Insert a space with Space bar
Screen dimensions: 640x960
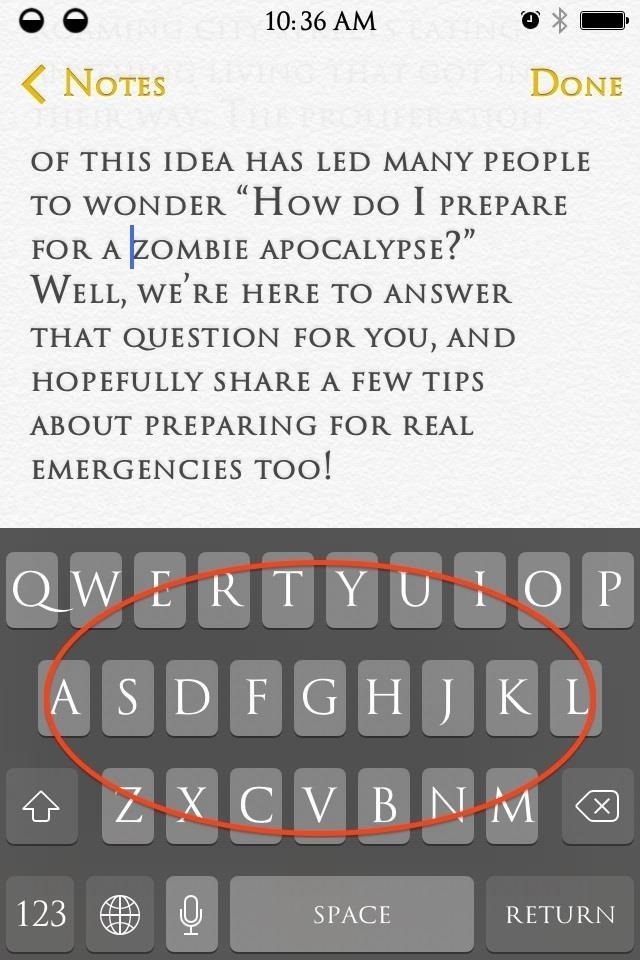coord(352,913)
